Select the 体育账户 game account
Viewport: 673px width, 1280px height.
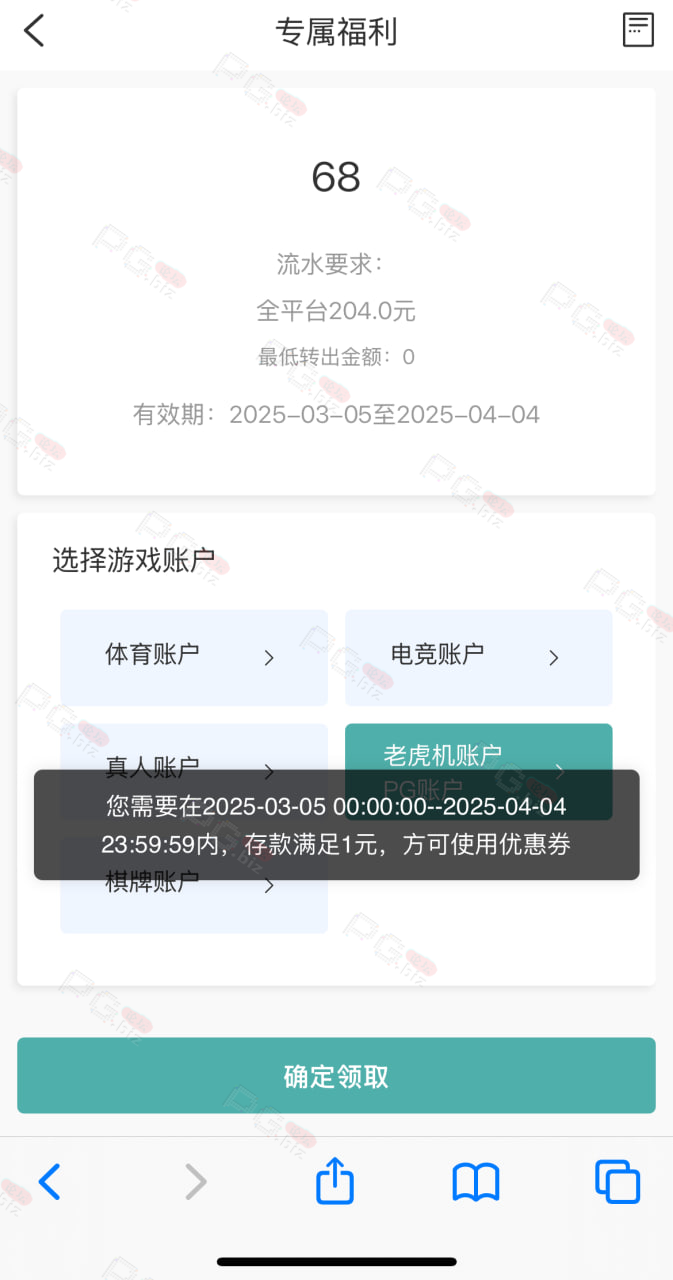coord(194,657)
